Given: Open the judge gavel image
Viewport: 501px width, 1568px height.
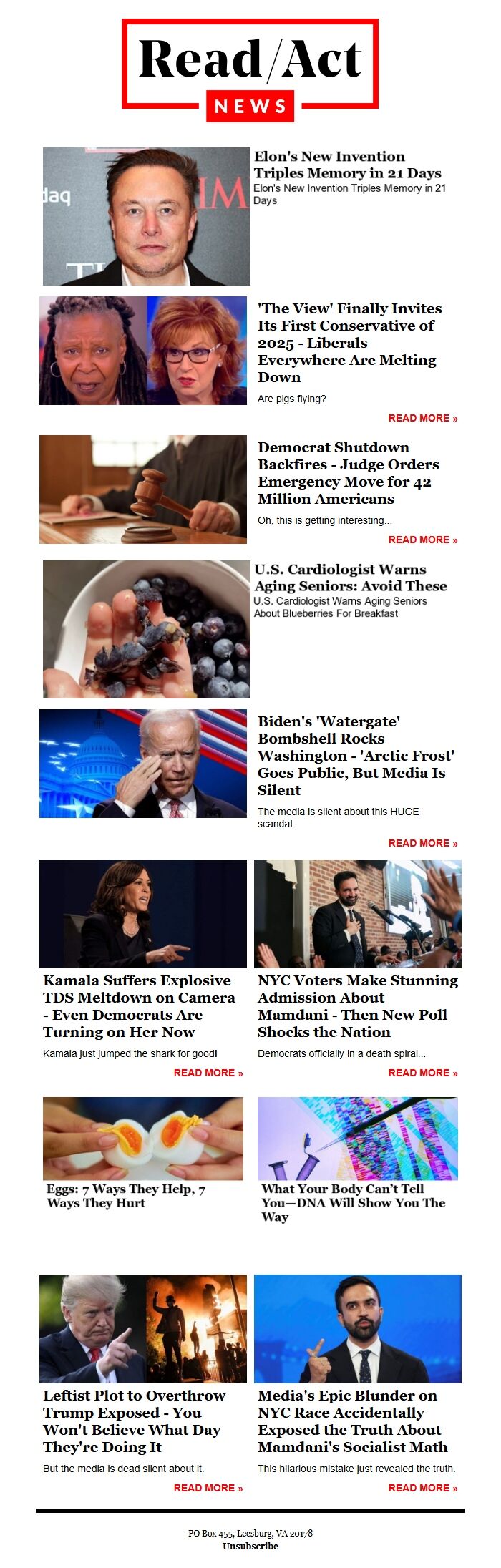Looking at the screenshot, I should coord(143,490).
